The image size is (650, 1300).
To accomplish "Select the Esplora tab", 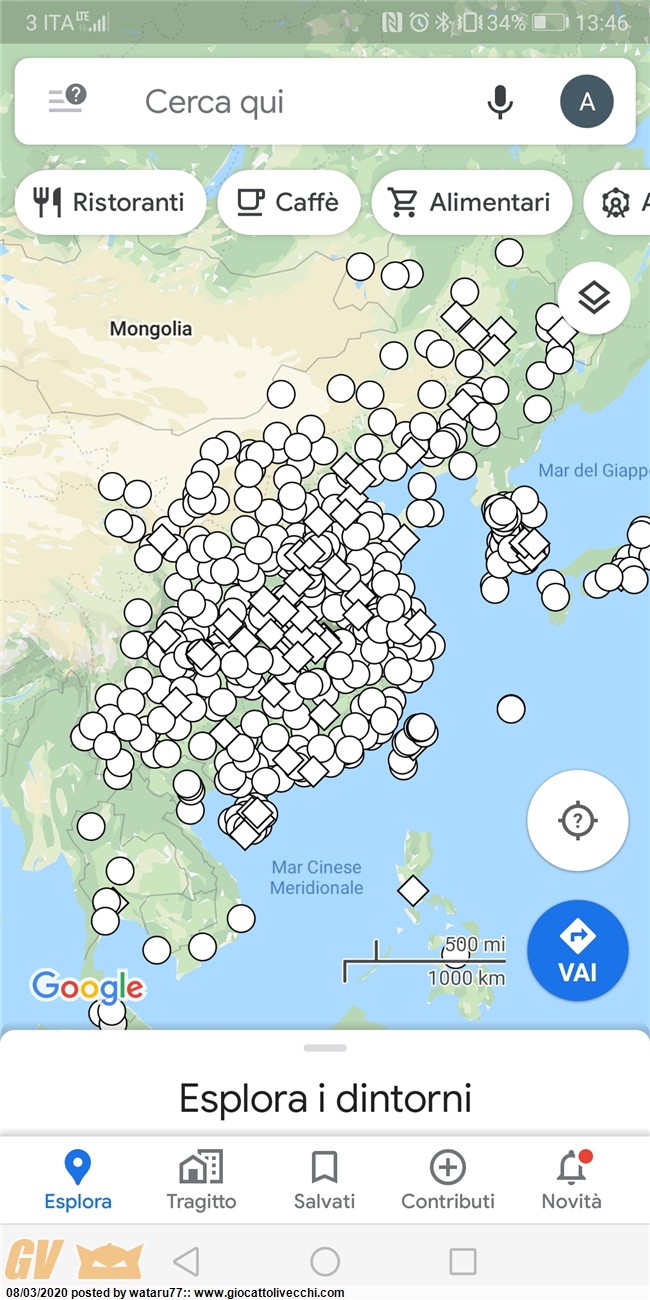I will click(78, 1181).
